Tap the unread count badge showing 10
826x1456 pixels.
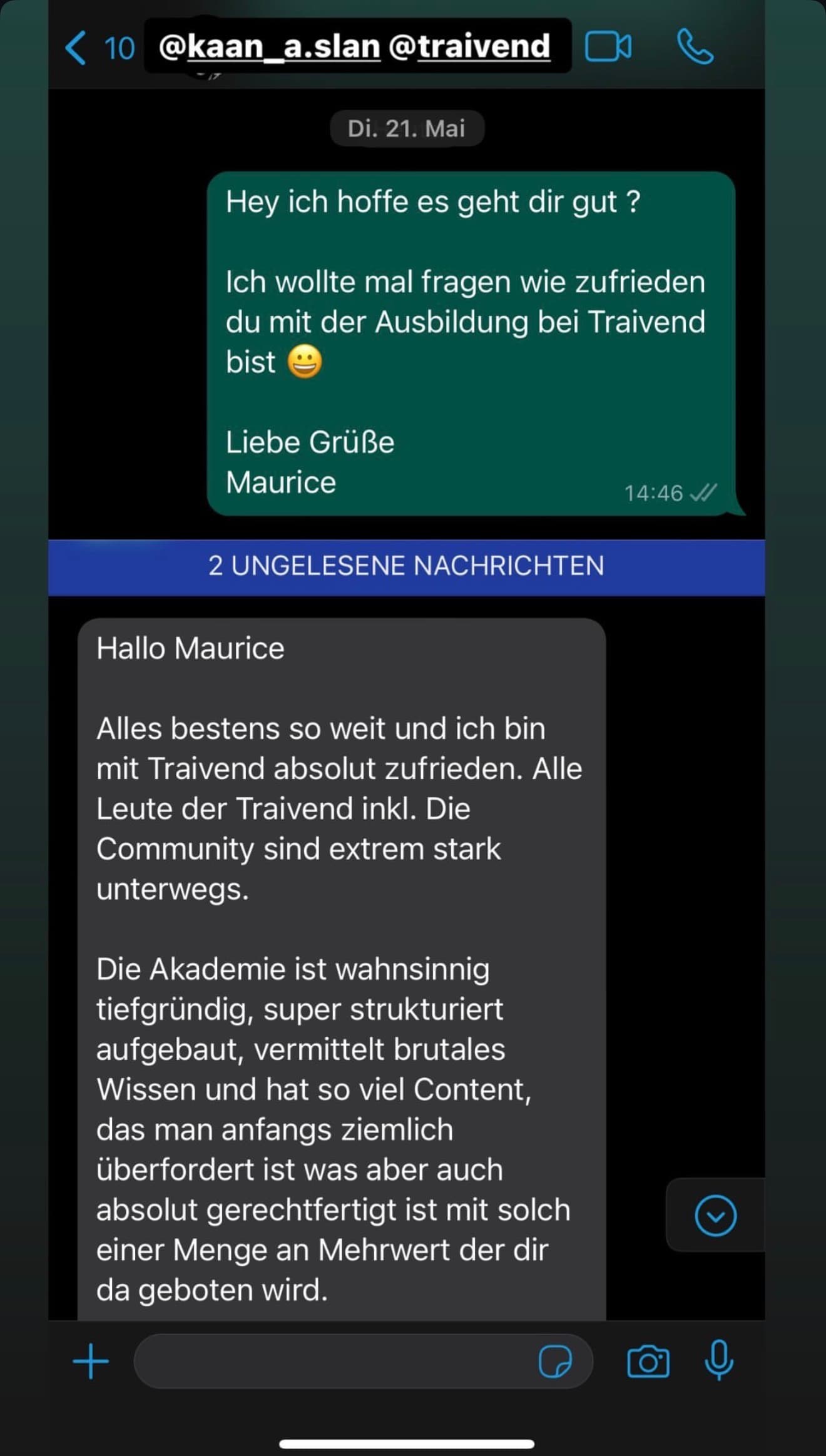(123, 48)
